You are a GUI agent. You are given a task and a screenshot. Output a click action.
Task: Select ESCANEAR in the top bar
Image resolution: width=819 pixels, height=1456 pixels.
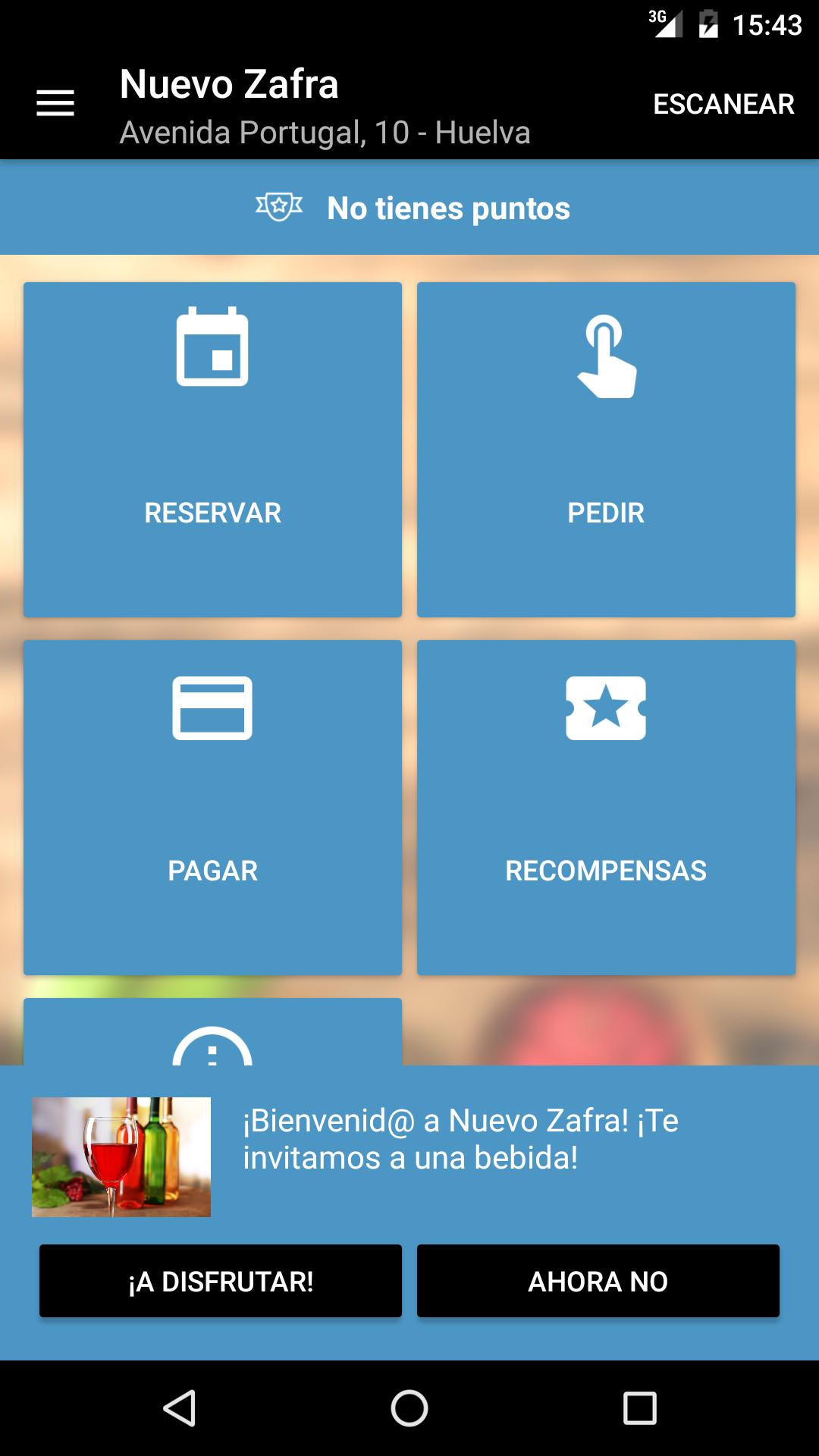(x=723, y=103)
